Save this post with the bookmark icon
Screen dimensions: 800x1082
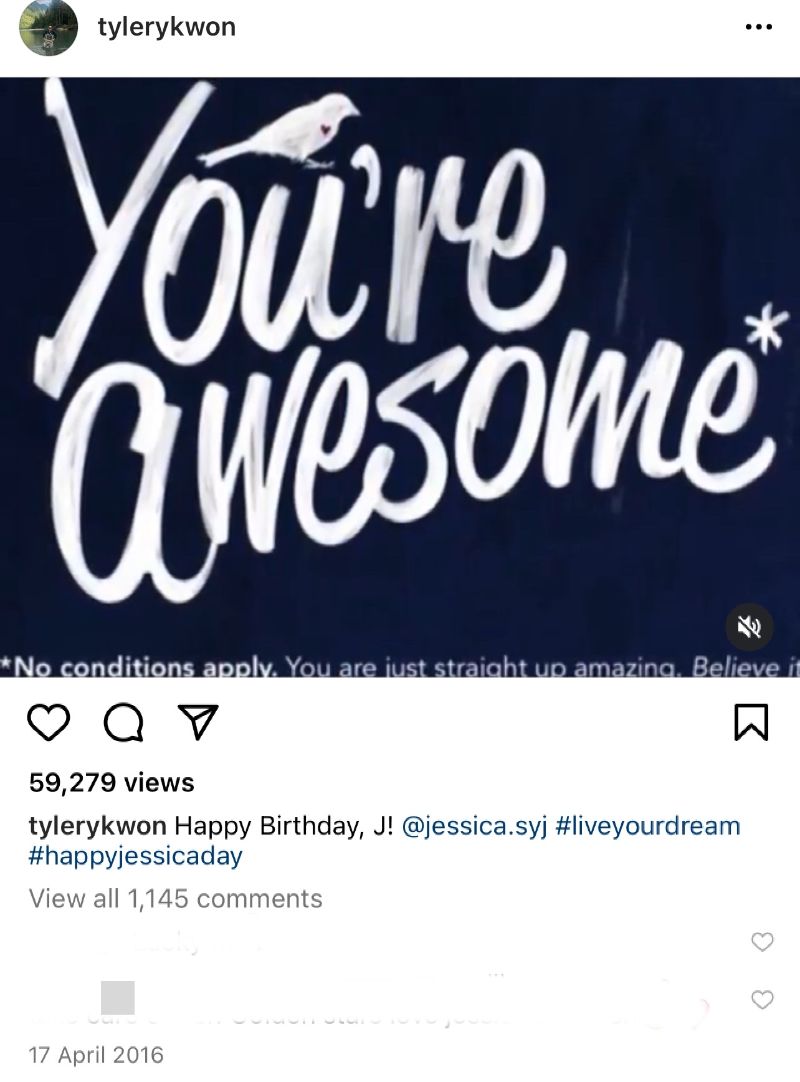click(x=751, y=722)
